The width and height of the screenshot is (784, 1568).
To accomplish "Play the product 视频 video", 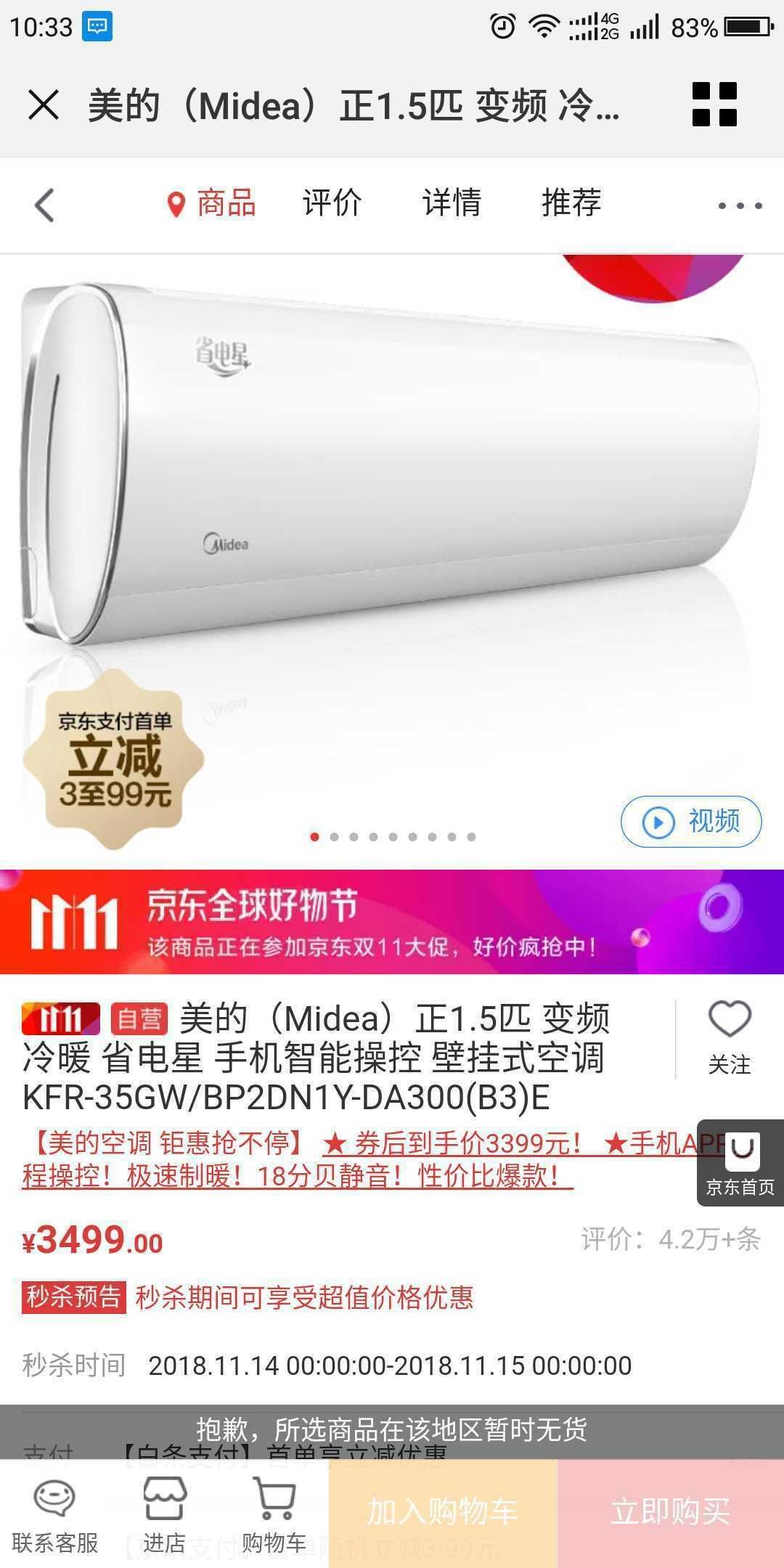I will [x=690, y=822].
